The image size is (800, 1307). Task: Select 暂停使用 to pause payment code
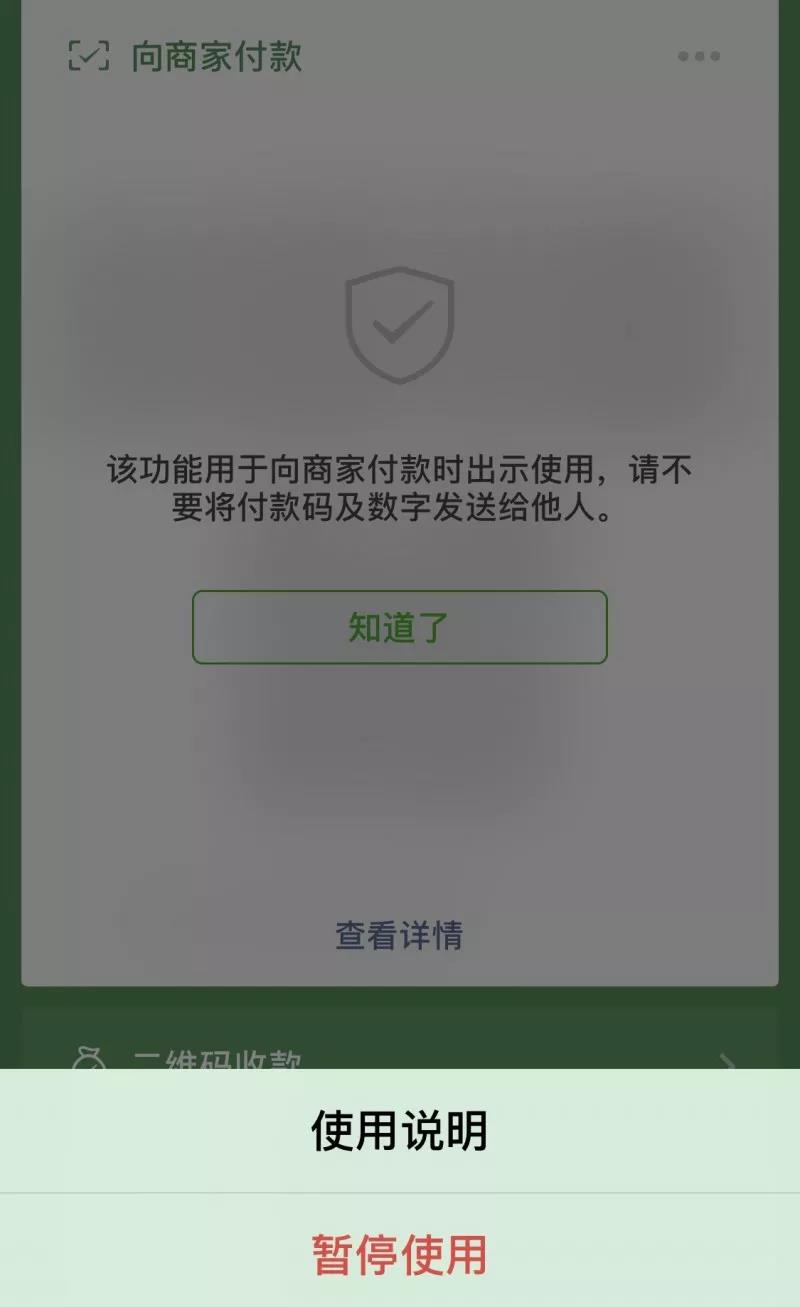pos(399,1254)
